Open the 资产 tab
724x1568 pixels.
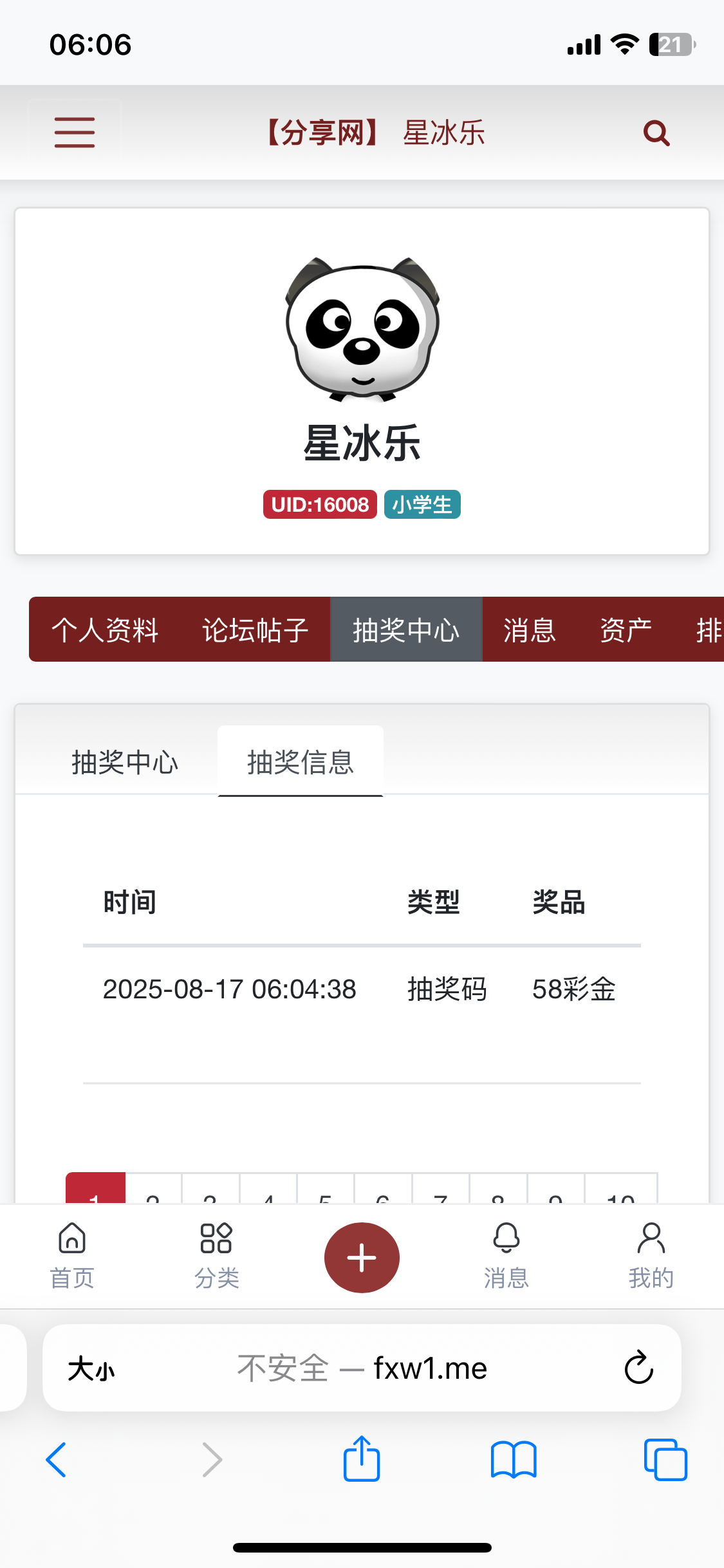point(626,630)
